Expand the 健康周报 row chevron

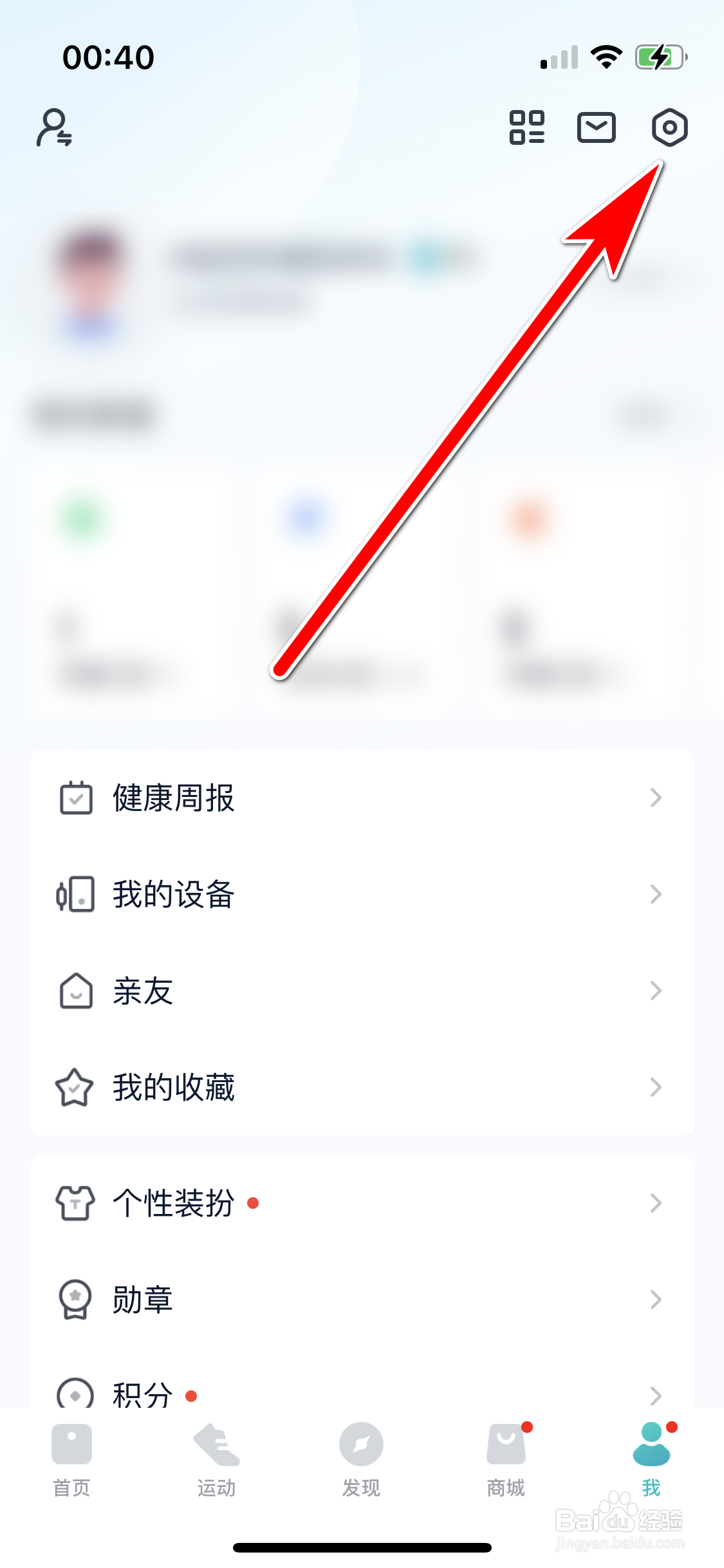pyautogui.click(x=656, y=798)
